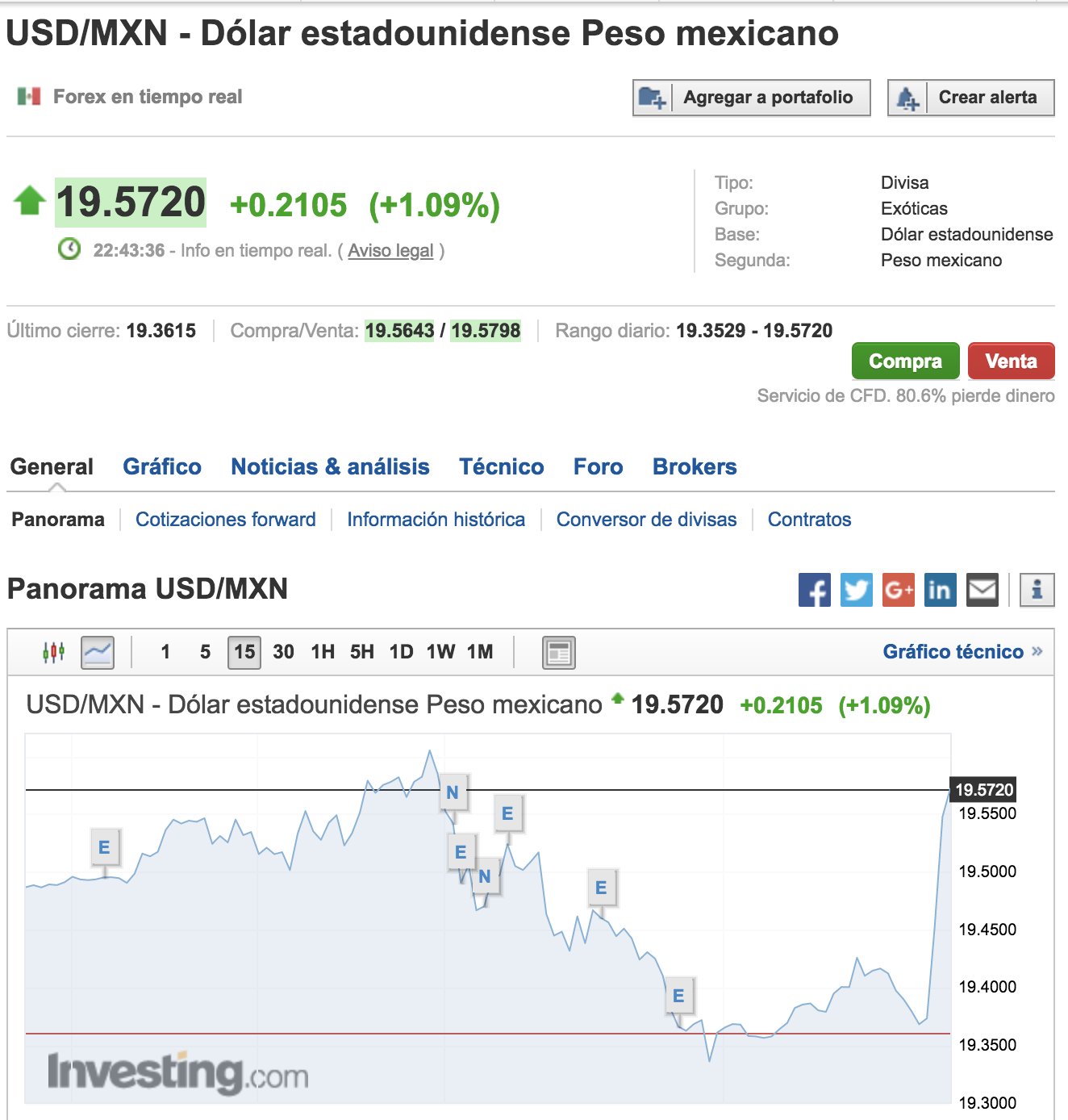The height and width of the screenshot is (1120, 1068).
Task: Switch to the Gráfico tab
Action: 162,466
